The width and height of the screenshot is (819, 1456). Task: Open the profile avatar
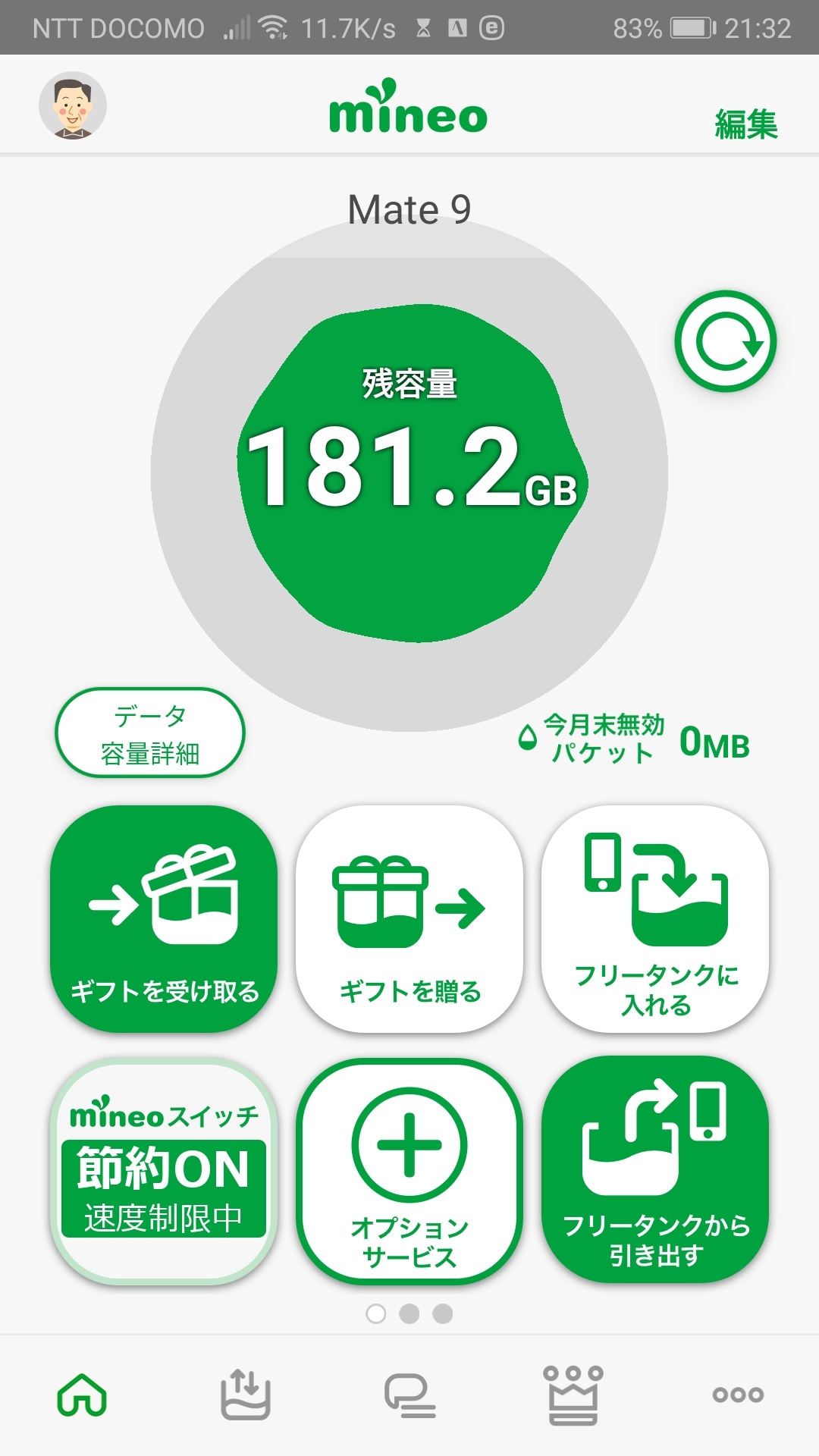tap(73, 106)
